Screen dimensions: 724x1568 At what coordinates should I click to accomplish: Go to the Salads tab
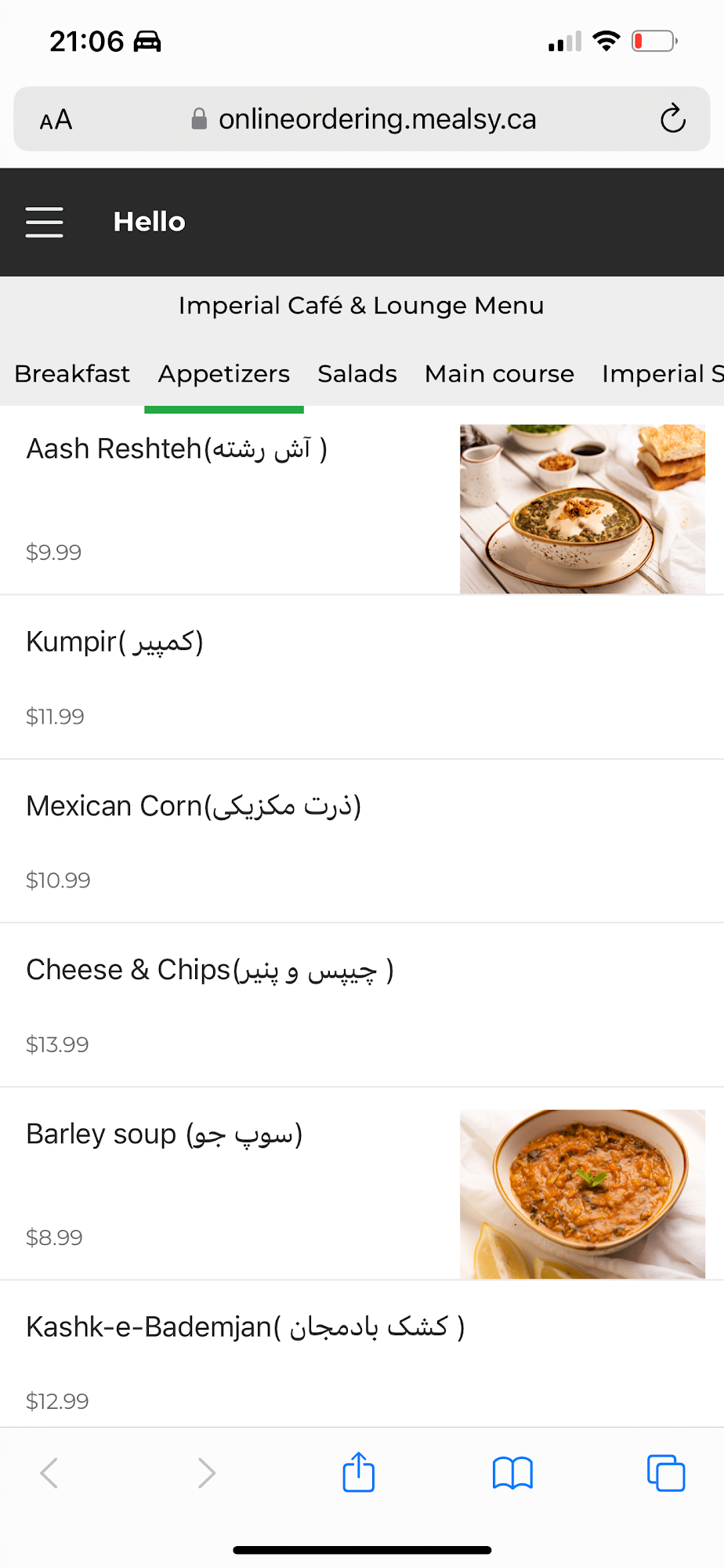pyautogui.click(x=357, y=374)
